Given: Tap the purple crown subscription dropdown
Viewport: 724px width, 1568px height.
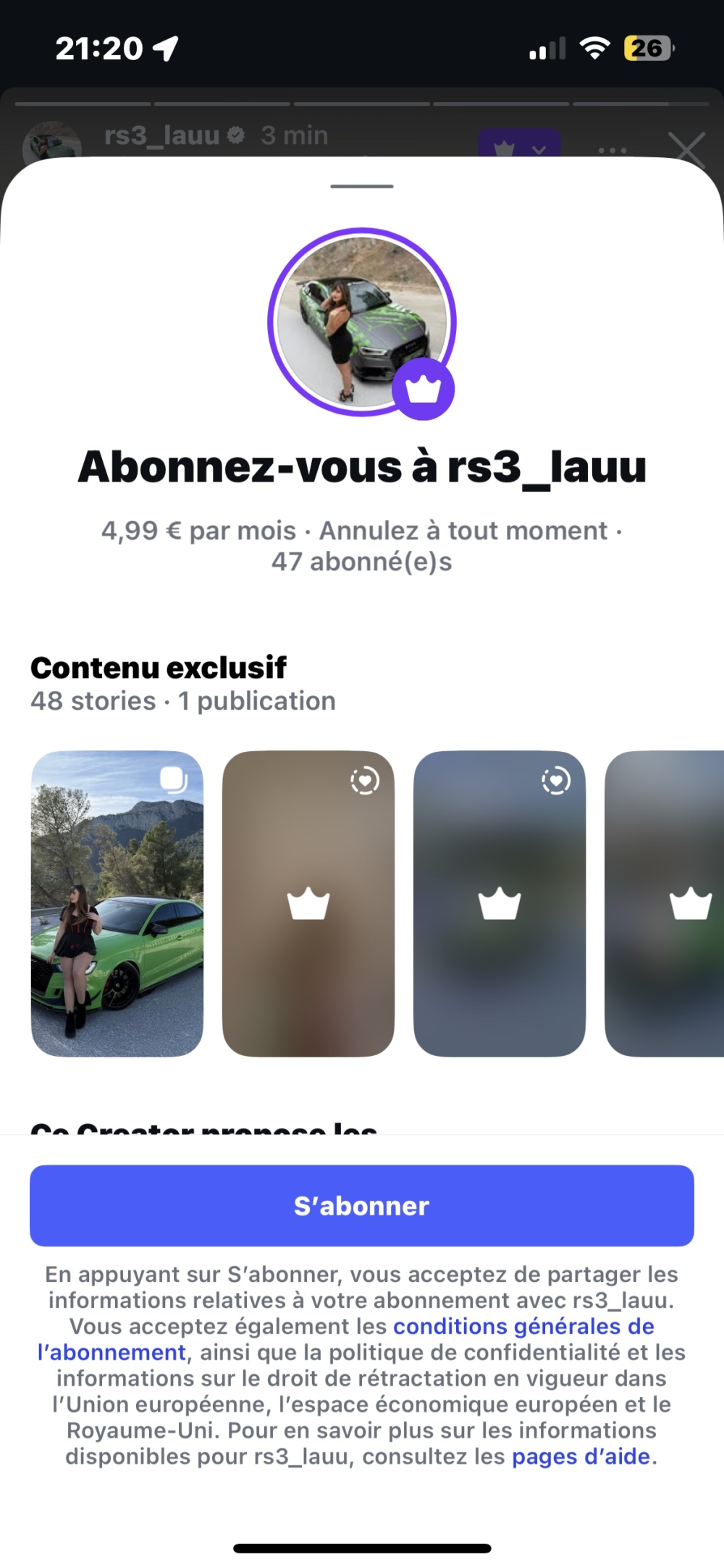Looking at the screenshot, I should tap(519, 145).
